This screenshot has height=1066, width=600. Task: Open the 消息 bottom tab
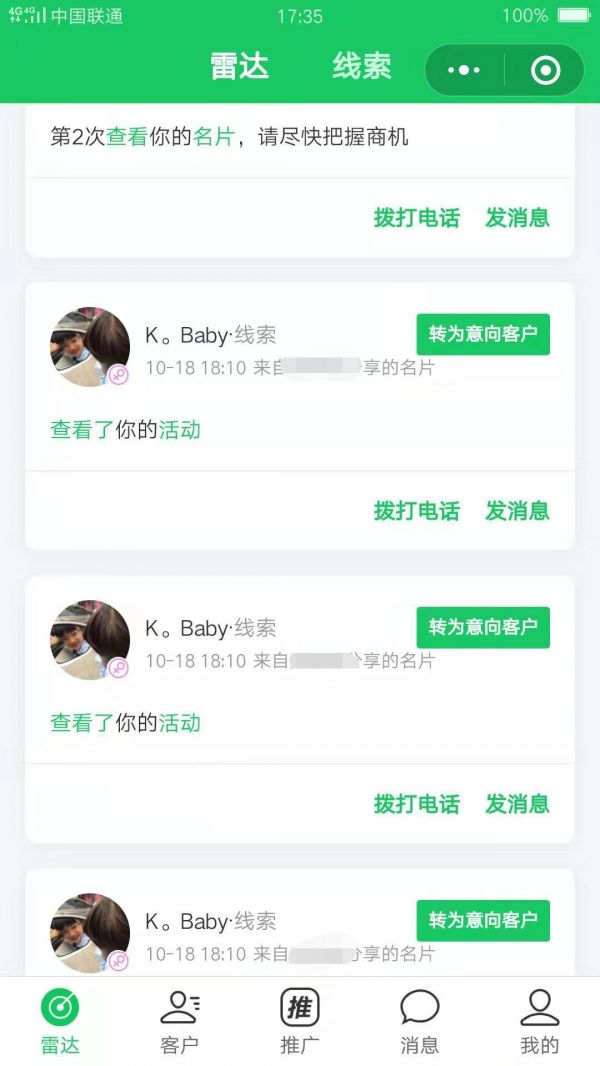click(419, 1022)
